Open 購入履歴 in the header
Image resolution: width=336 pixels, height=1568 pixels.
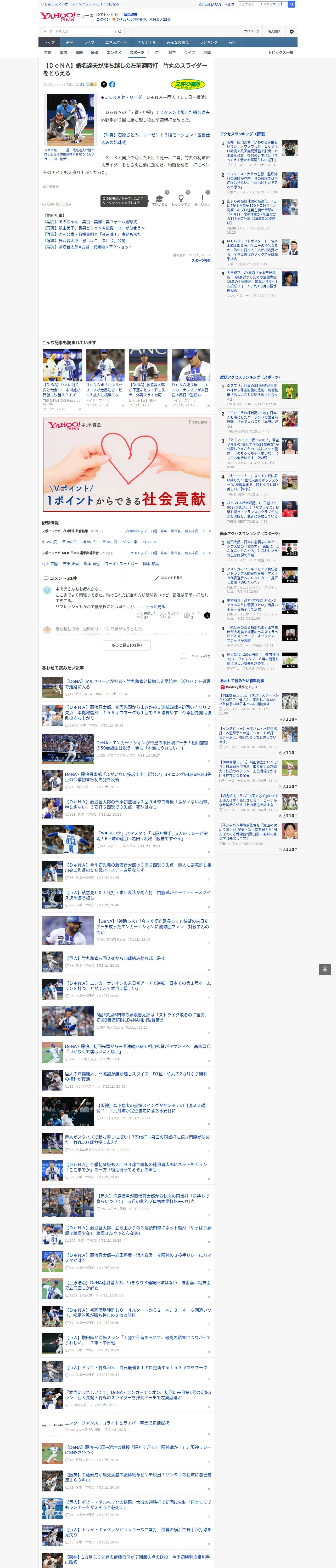click(274, 31)
